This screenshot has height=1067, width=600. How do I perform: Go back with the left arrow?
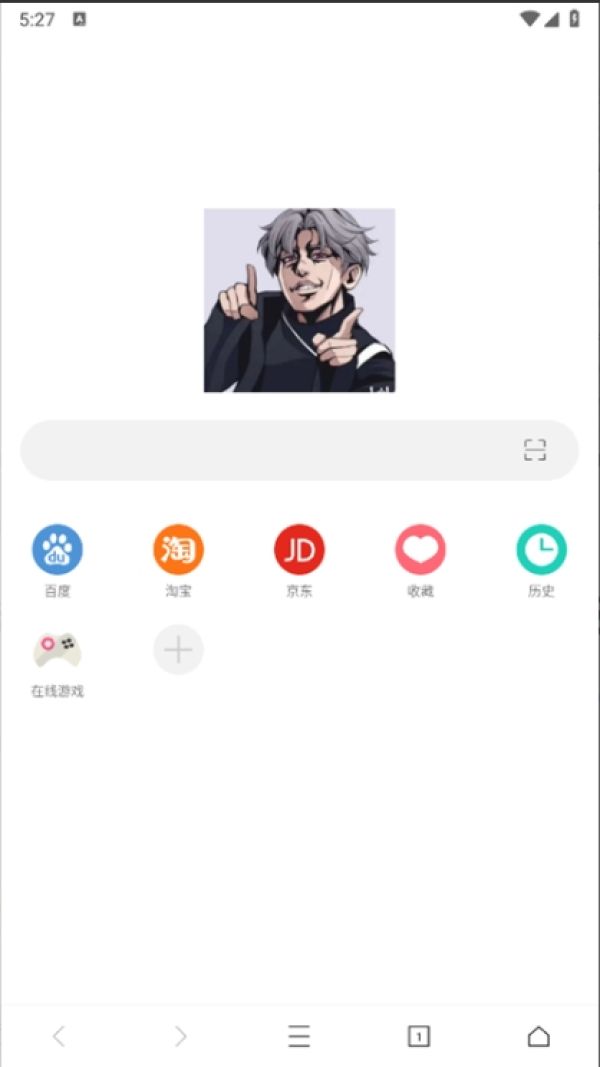tap(59, 1036)
